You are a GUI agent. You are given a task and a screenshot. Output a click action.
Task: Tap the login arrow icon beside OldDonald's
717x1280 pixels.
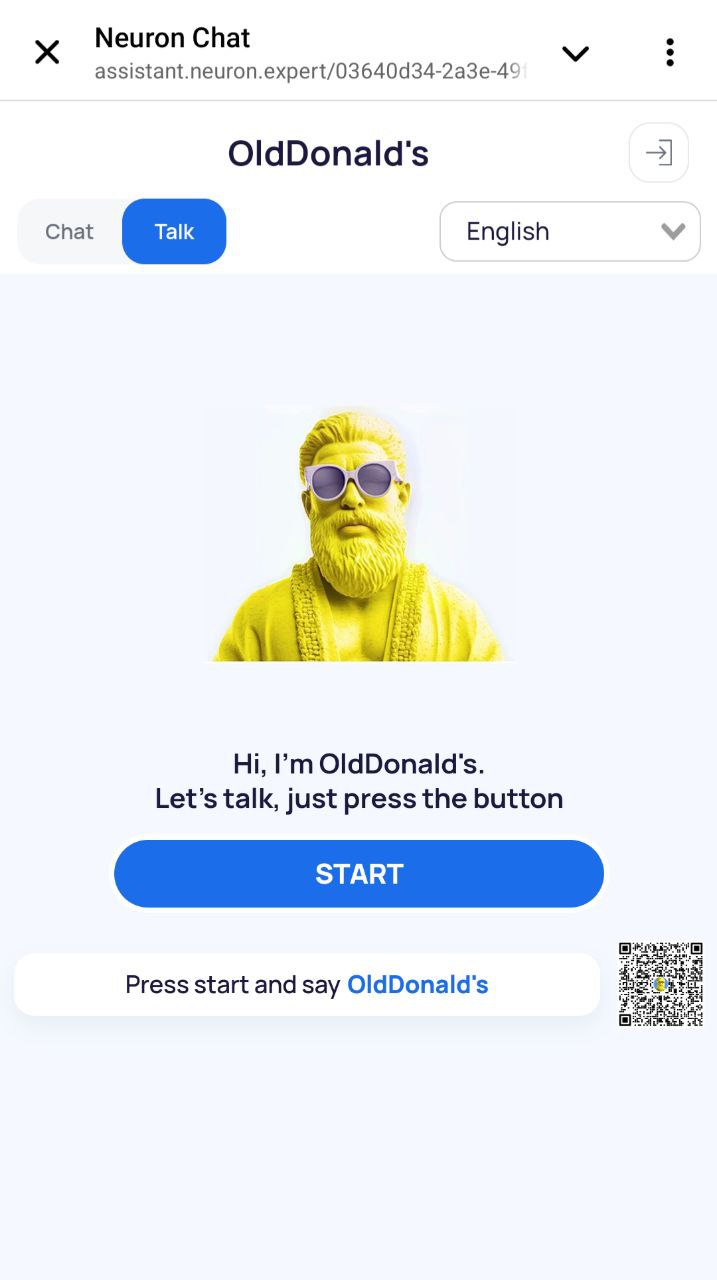coord(659,153)
